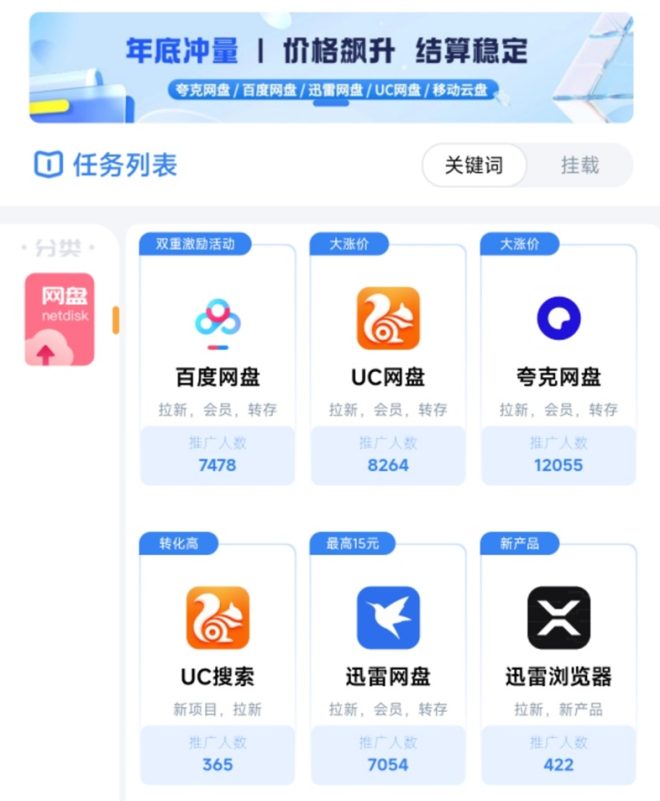This screenshot has height=801, width=660.
Task: Open the UC网盘 task card
Action: click(x=388, y=365)
